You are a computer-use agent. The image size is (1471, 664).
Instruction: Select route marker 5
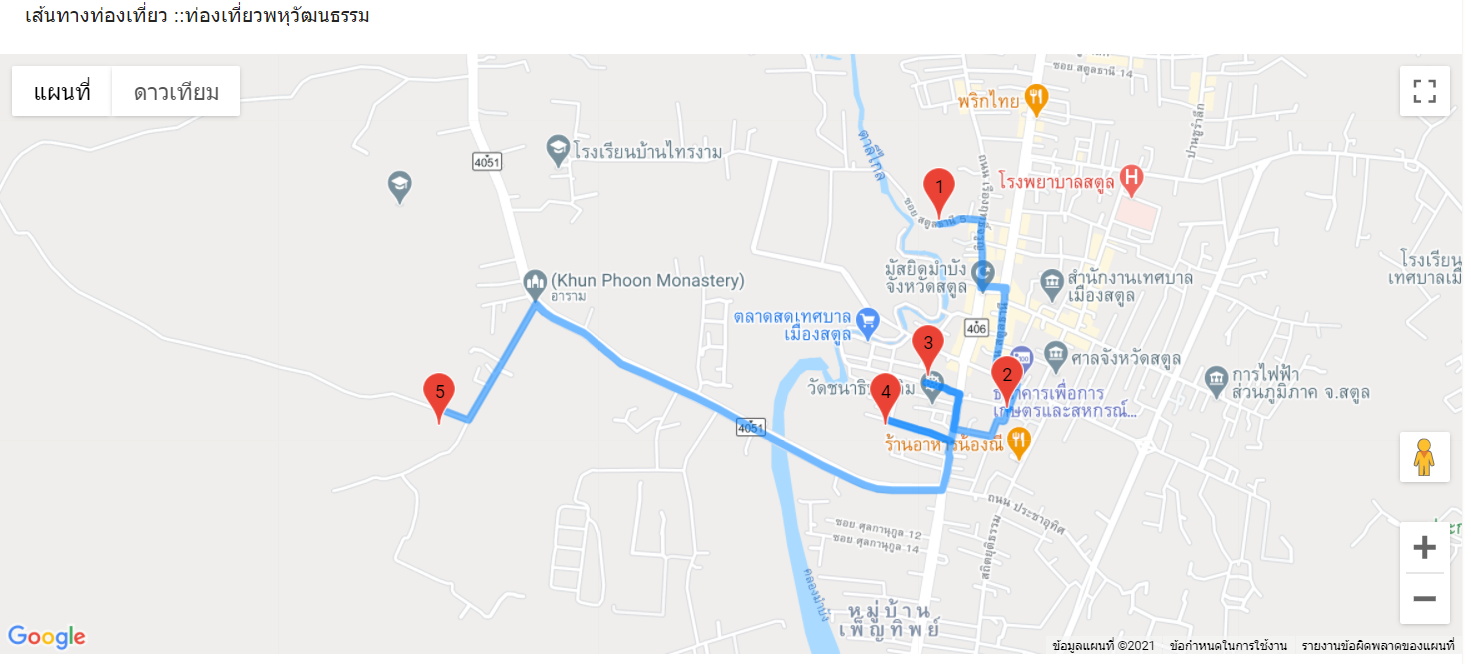pos(439,393)
